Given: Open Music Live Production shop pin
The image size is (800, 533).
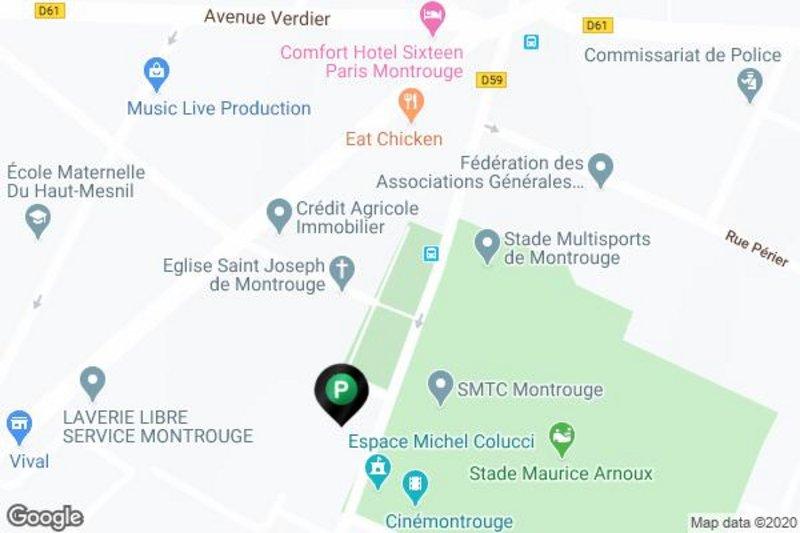Looking at the screenshot, I should coord(156,72).
